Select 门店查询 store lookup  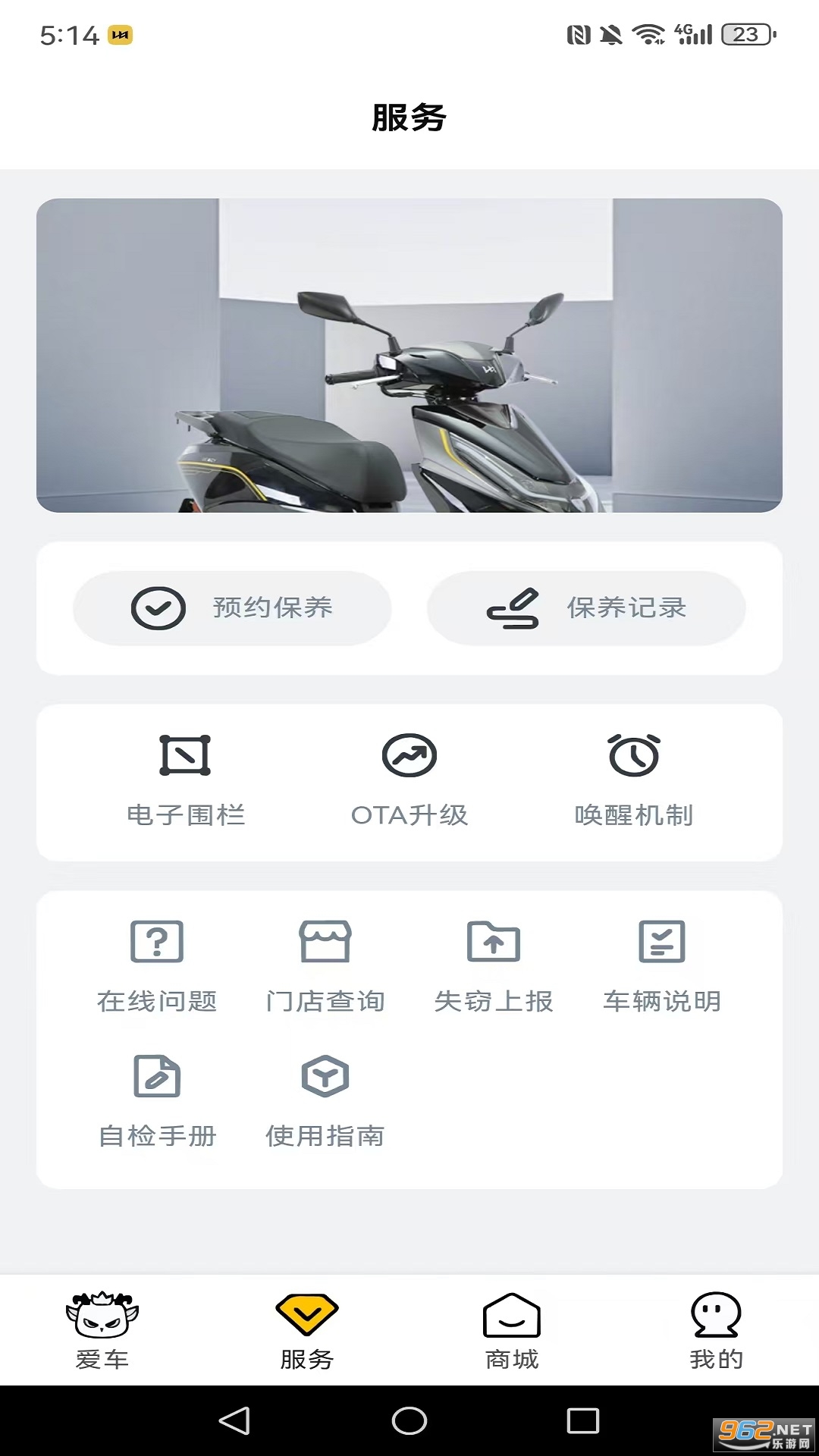(325, 966)
